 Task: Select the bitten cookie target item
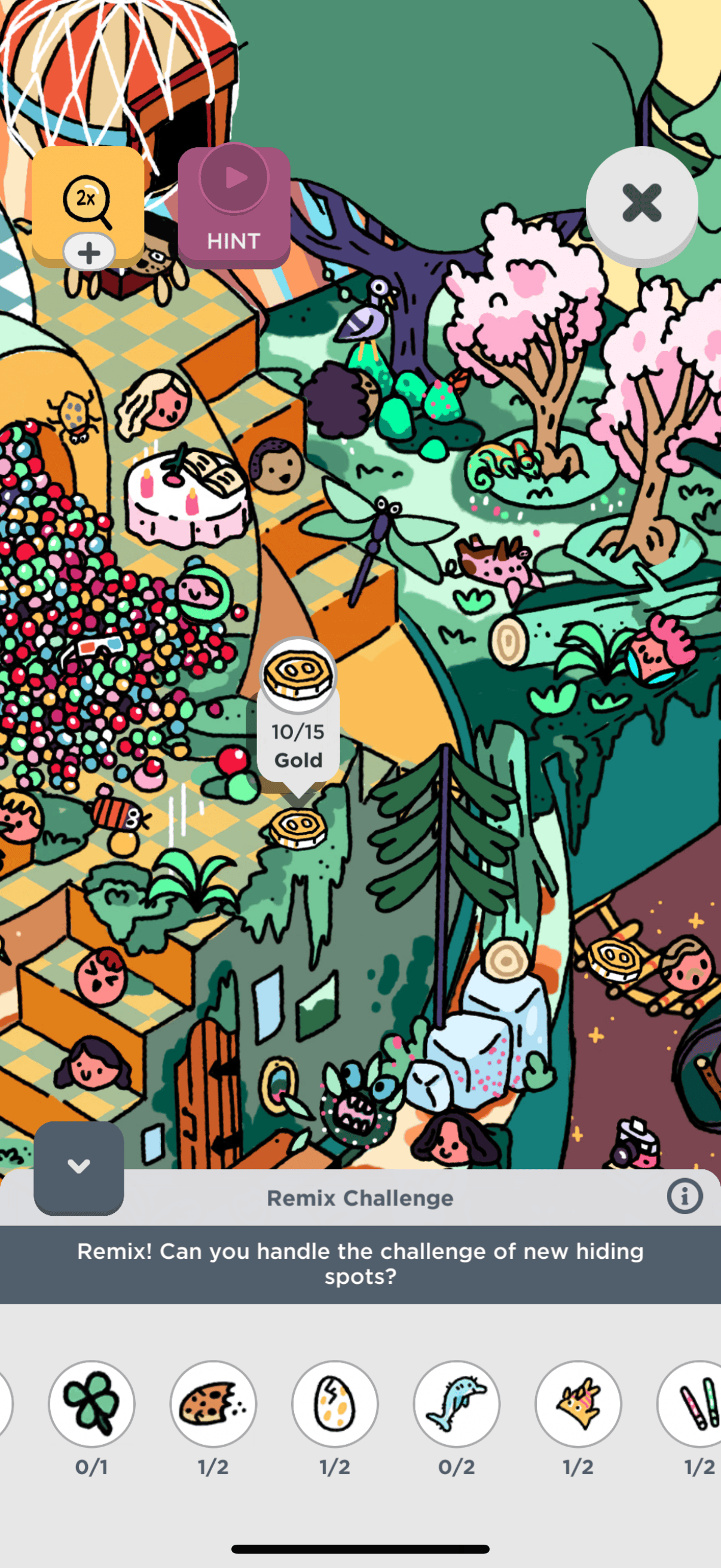213,1404
